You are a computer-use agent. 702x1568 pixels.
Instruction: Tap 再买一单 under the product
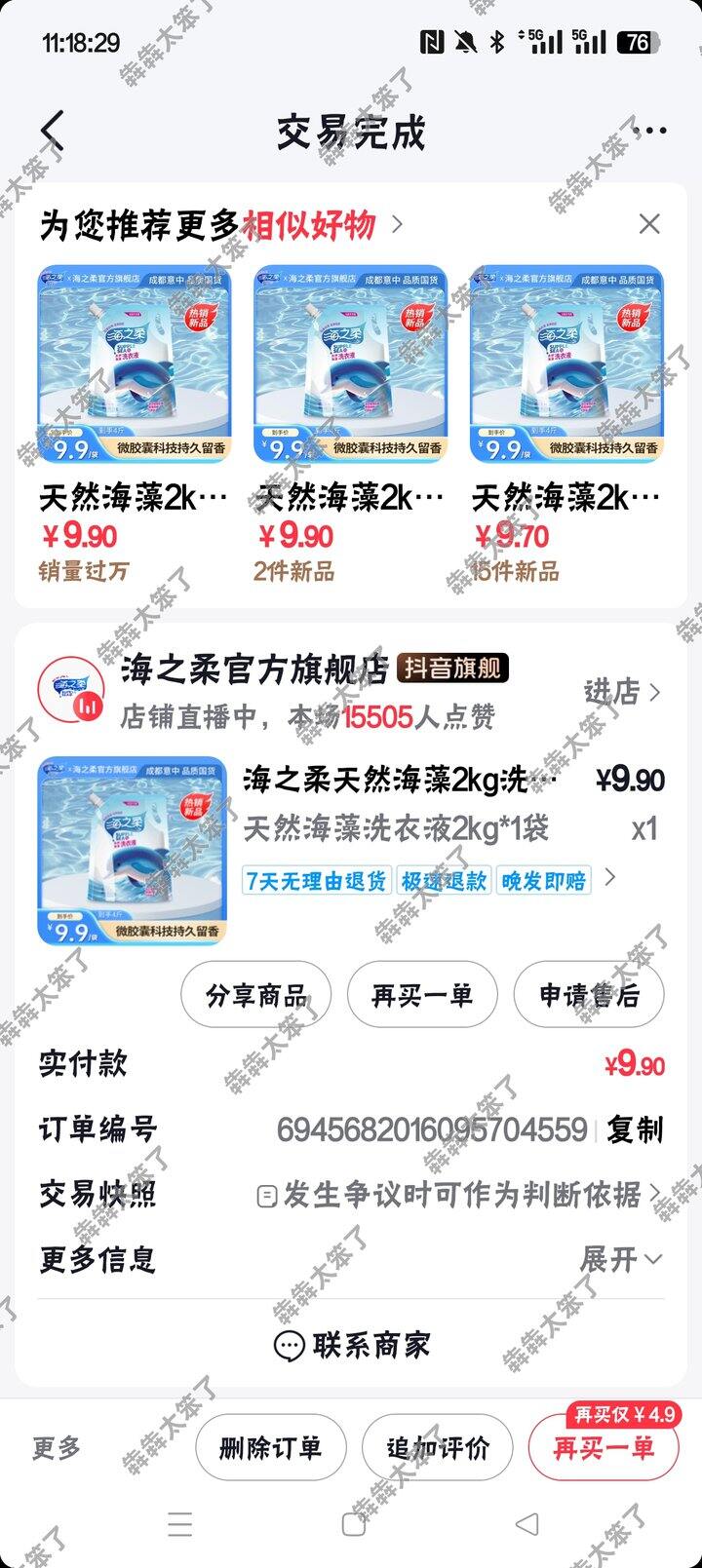coord(422,995)
